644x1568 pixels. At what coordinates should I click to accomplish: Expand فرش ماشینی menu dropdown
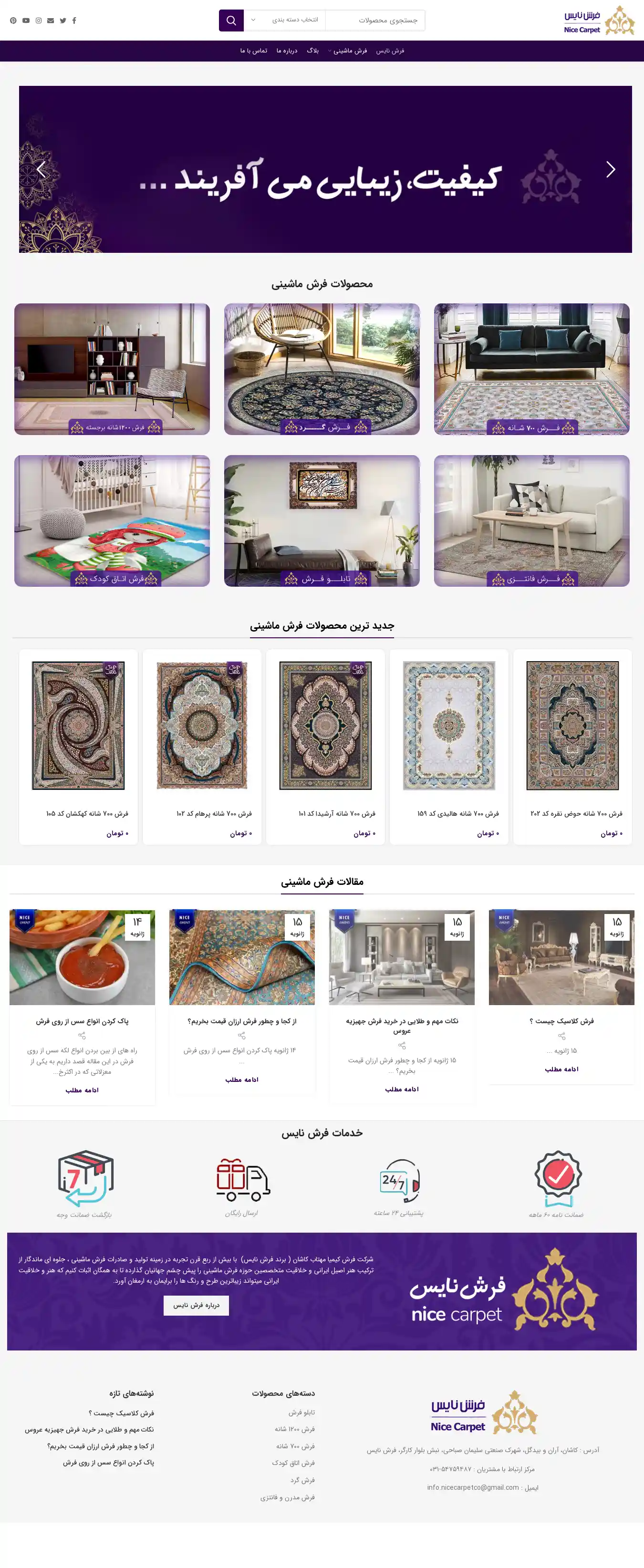pyautogui.click(x=348, y=51)
